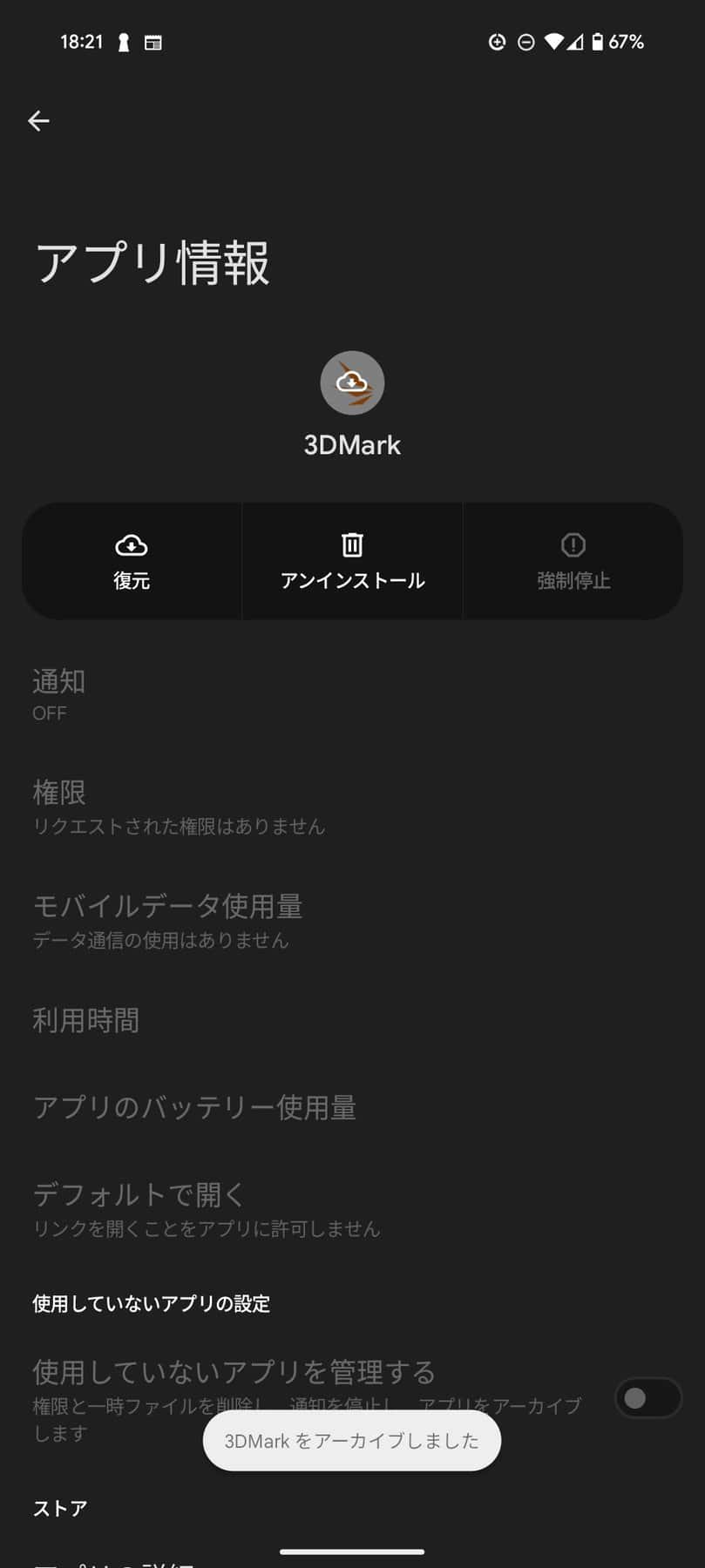Tap the 3DMark app icon with download badge

[x=352, y=382]
